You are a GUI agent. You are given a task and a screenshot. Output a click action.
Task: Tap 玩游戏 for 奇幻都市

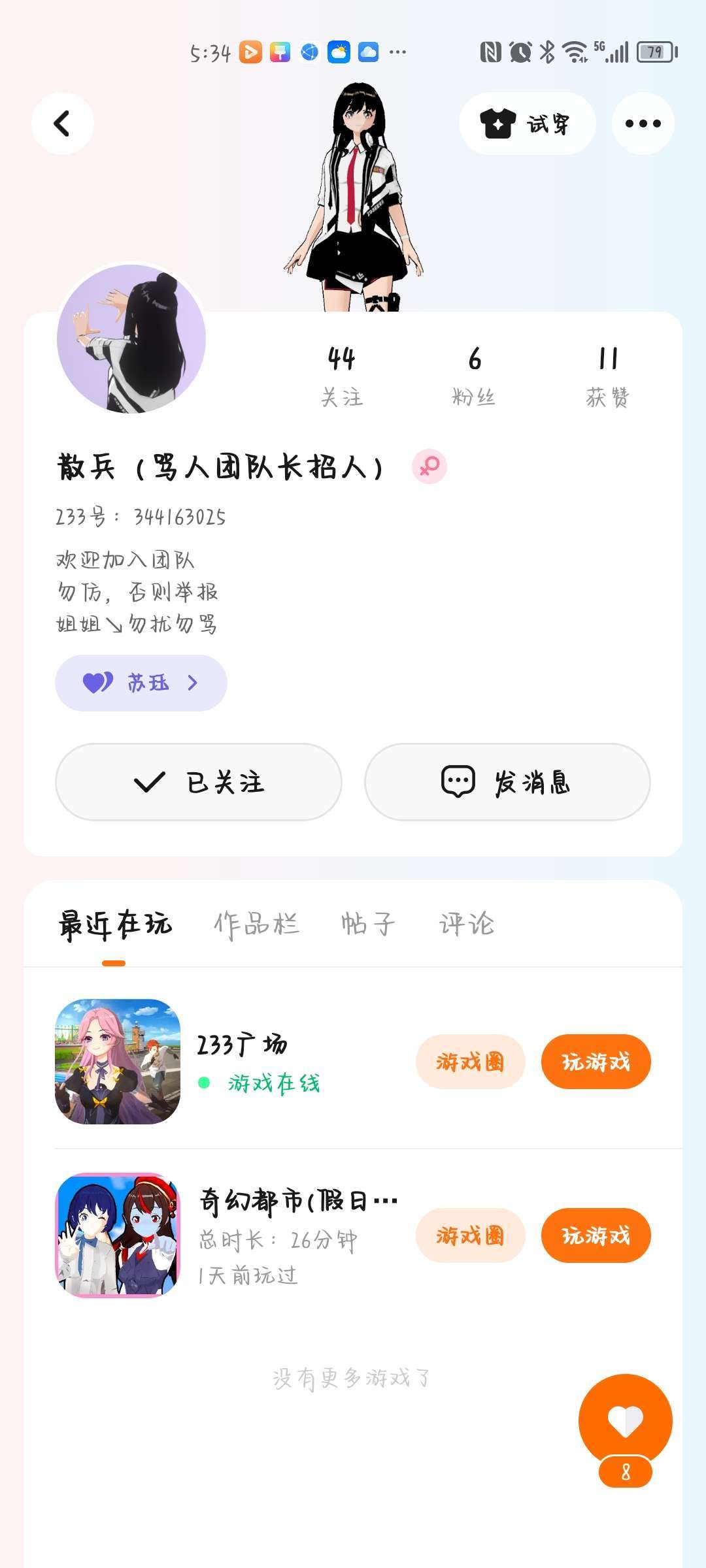tap(596, 1235)
